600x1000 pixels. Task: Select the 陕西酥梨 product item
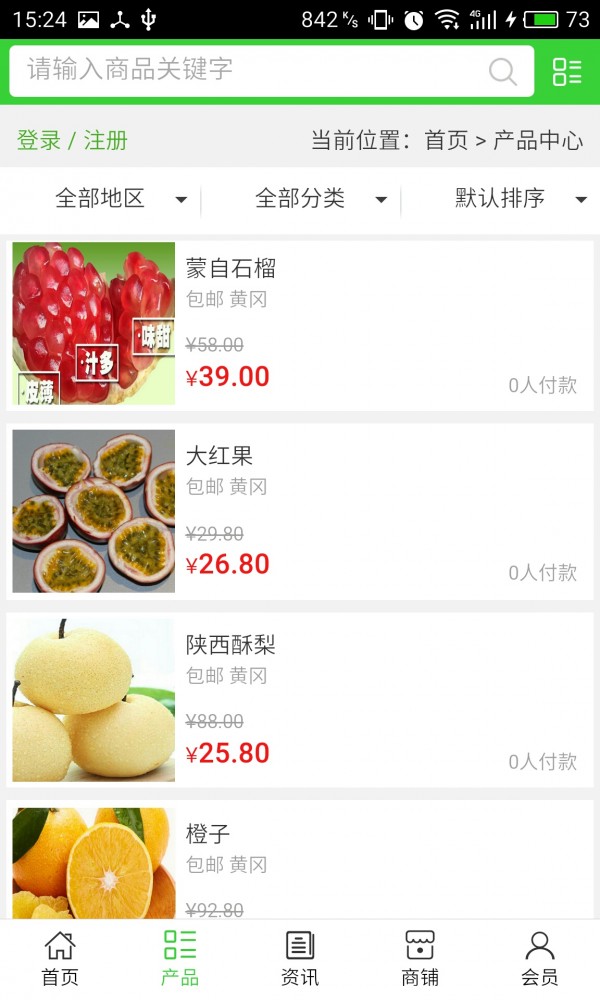(x=300, y=700)
